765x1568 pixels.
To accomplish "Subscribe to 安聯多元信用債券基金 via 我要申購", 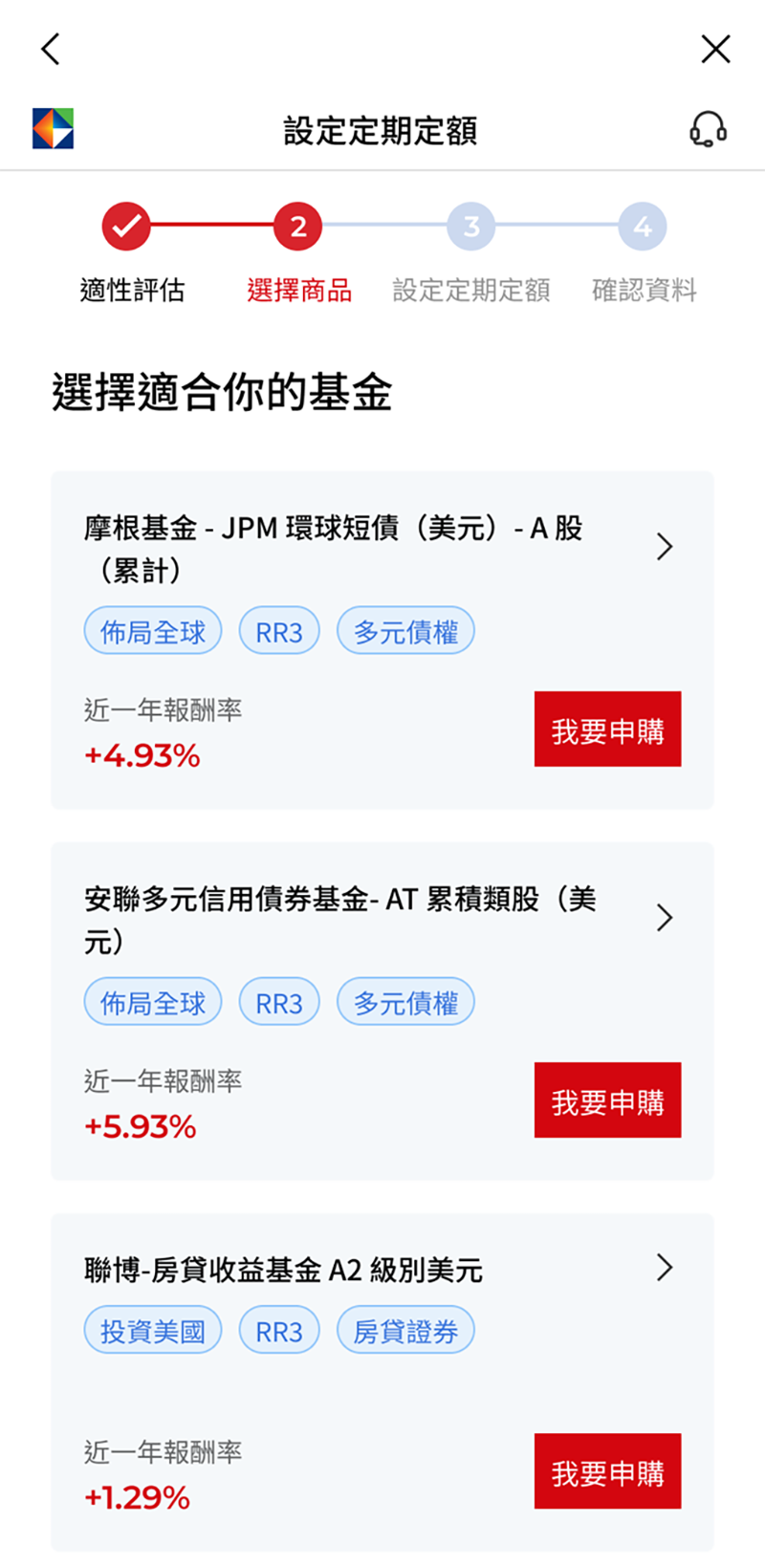I will point(607,1100).
